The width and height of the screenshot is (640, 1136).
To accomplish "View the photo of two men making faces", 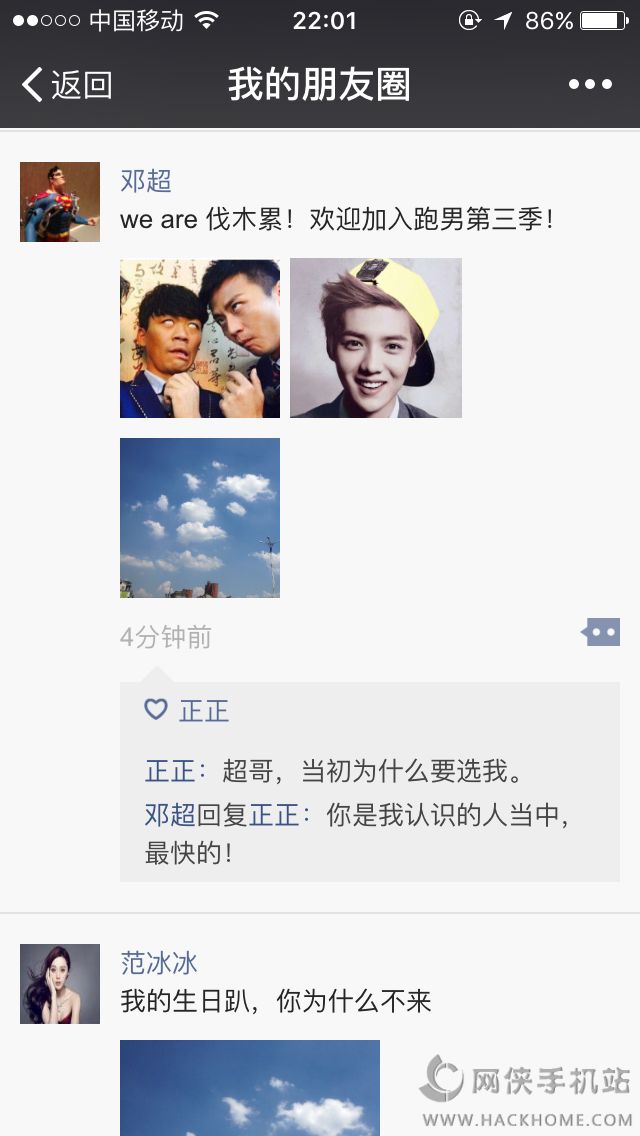I will (x=200, y=338).
